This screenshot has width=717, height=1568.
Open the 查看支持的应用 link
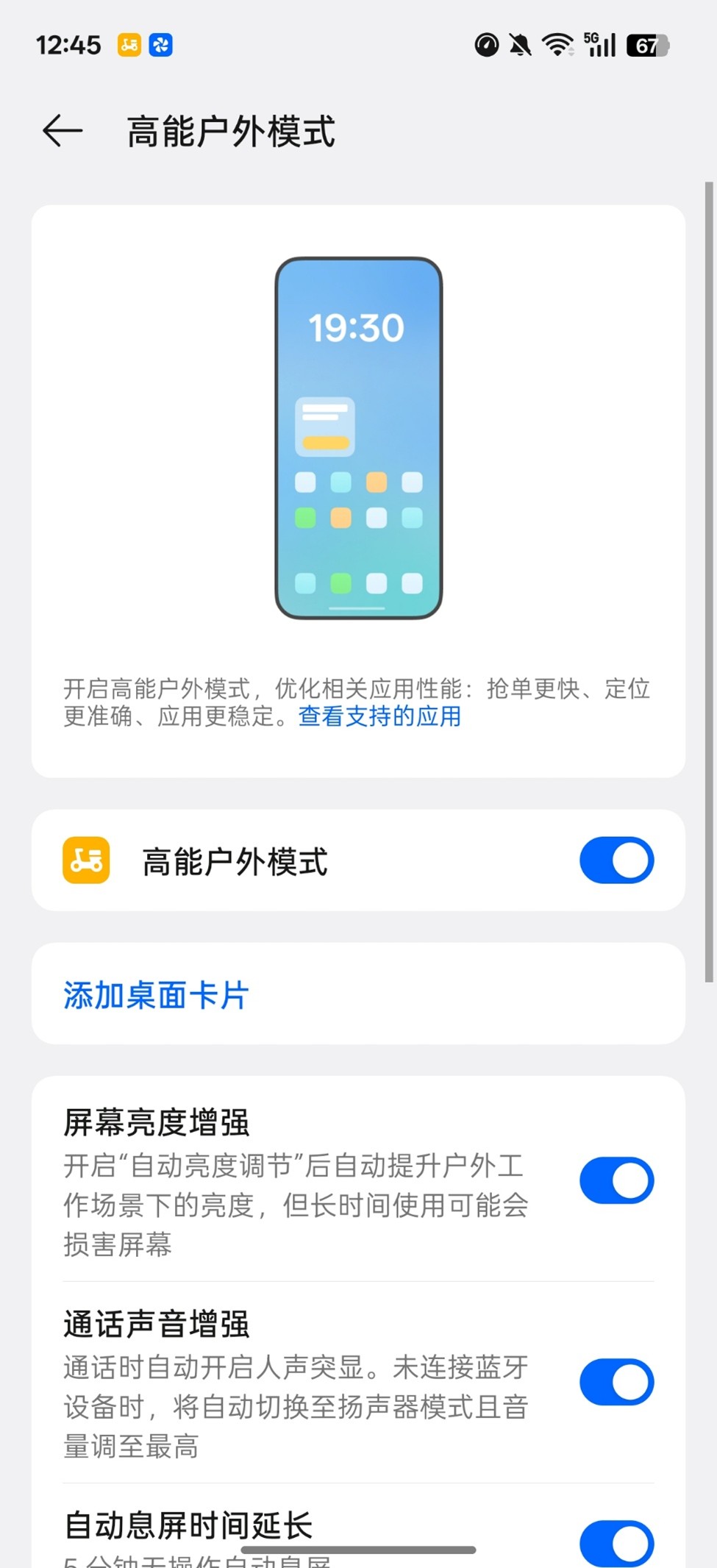pyautogui.click(x=379, y=716)
